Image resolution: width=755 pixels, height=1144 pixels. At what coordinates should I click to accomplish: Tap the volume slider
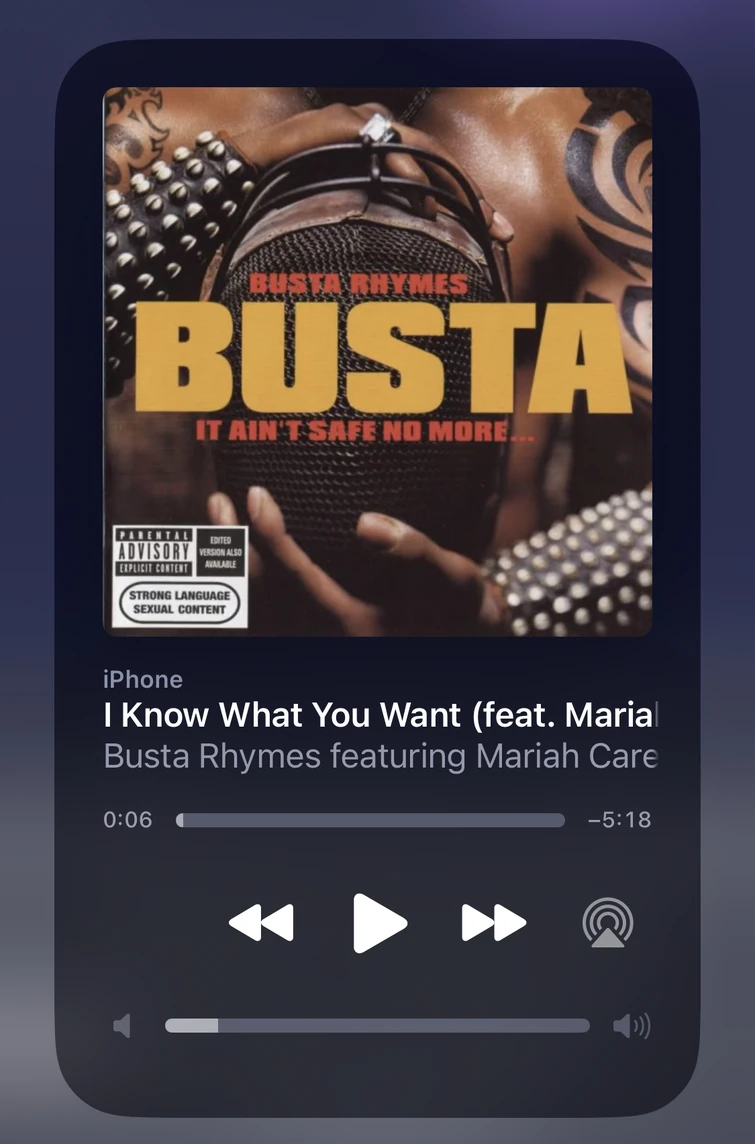point(377,1026)
